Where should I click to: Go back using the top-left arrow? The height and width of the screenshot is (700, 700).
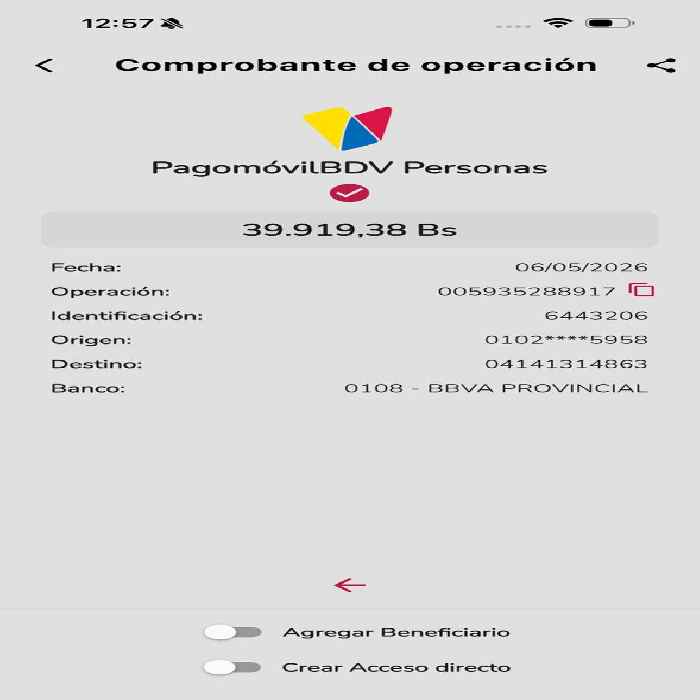pyautogui.click(x=45, y=66)
